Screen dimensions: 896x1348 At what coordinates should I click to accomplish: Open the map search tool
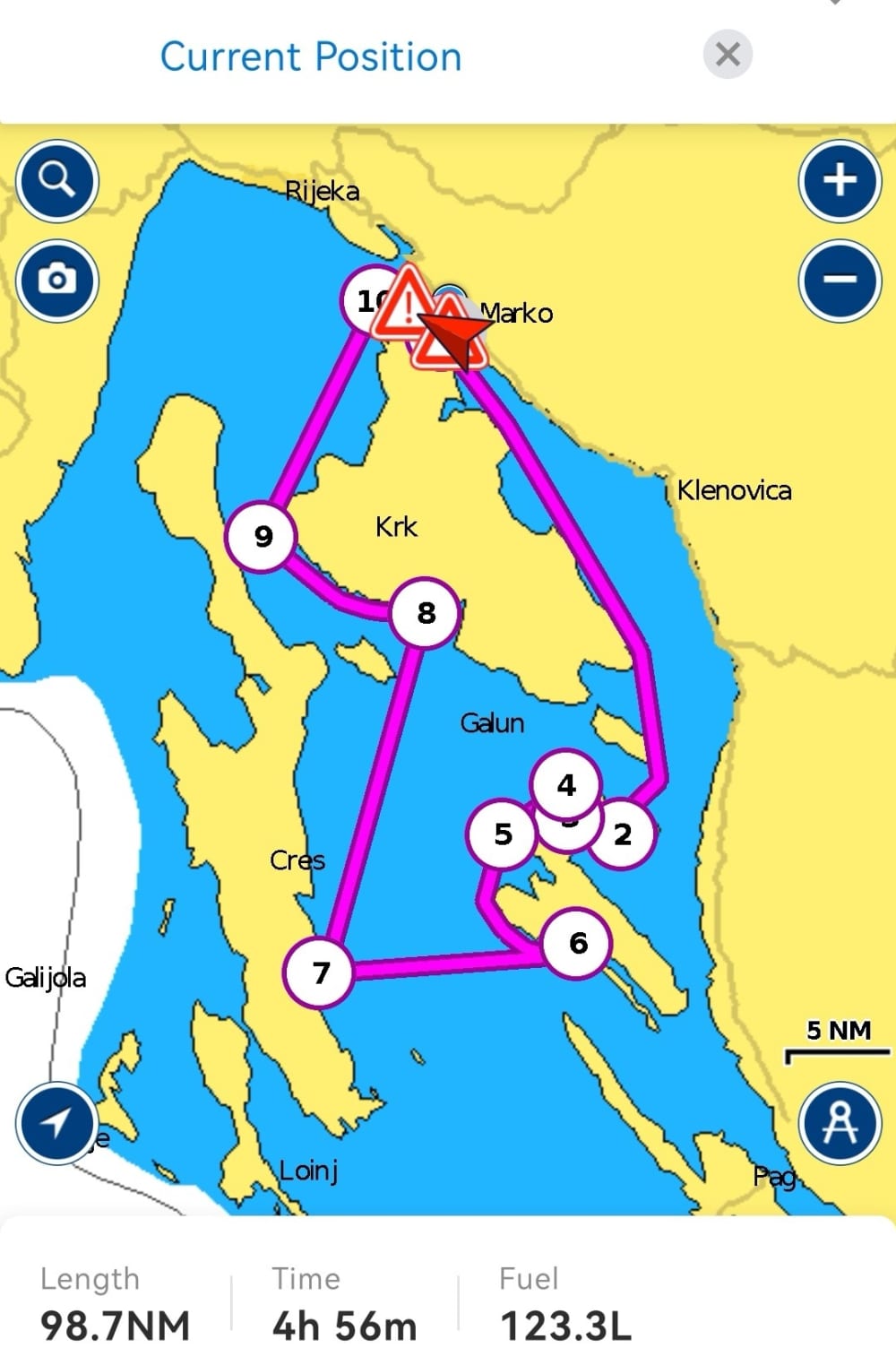[x=57, y=180]
